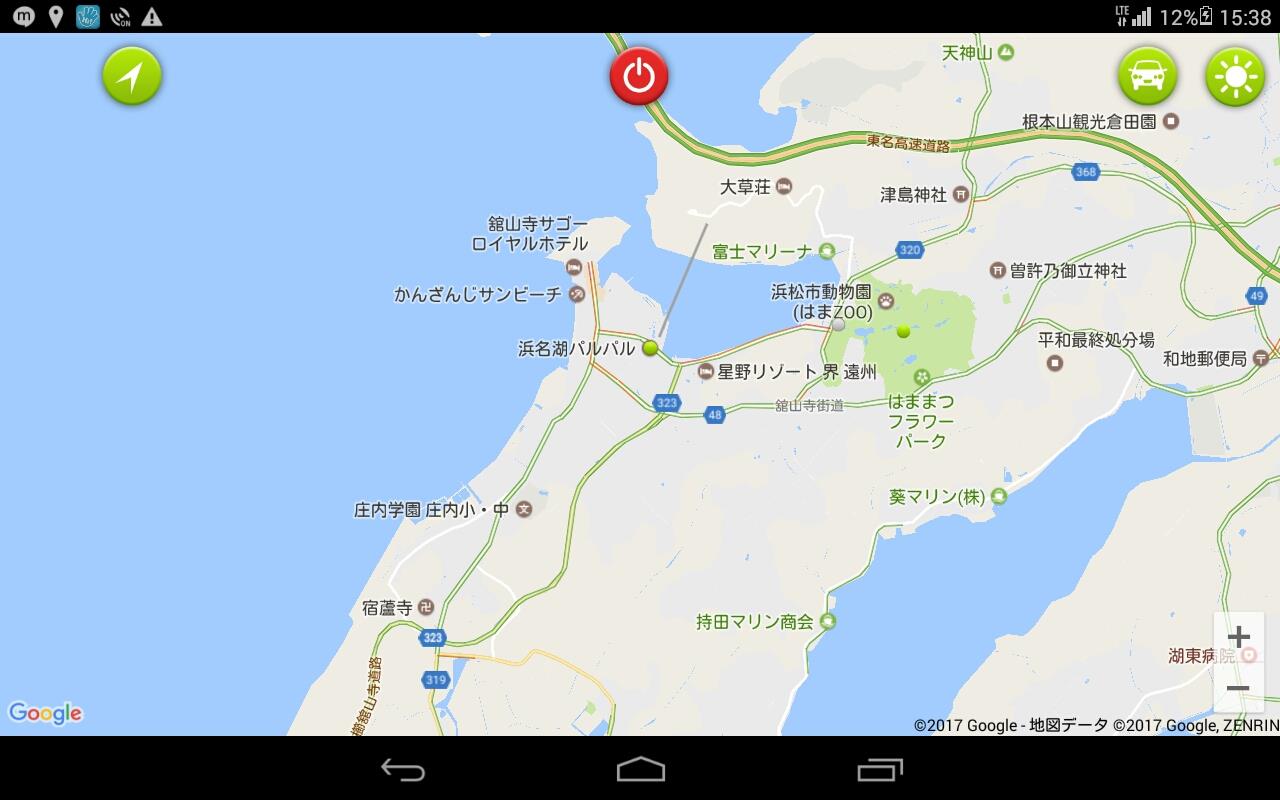This screenshot has height=800, width=1280.
Task: Go back with the system back button
Action: 403,769
